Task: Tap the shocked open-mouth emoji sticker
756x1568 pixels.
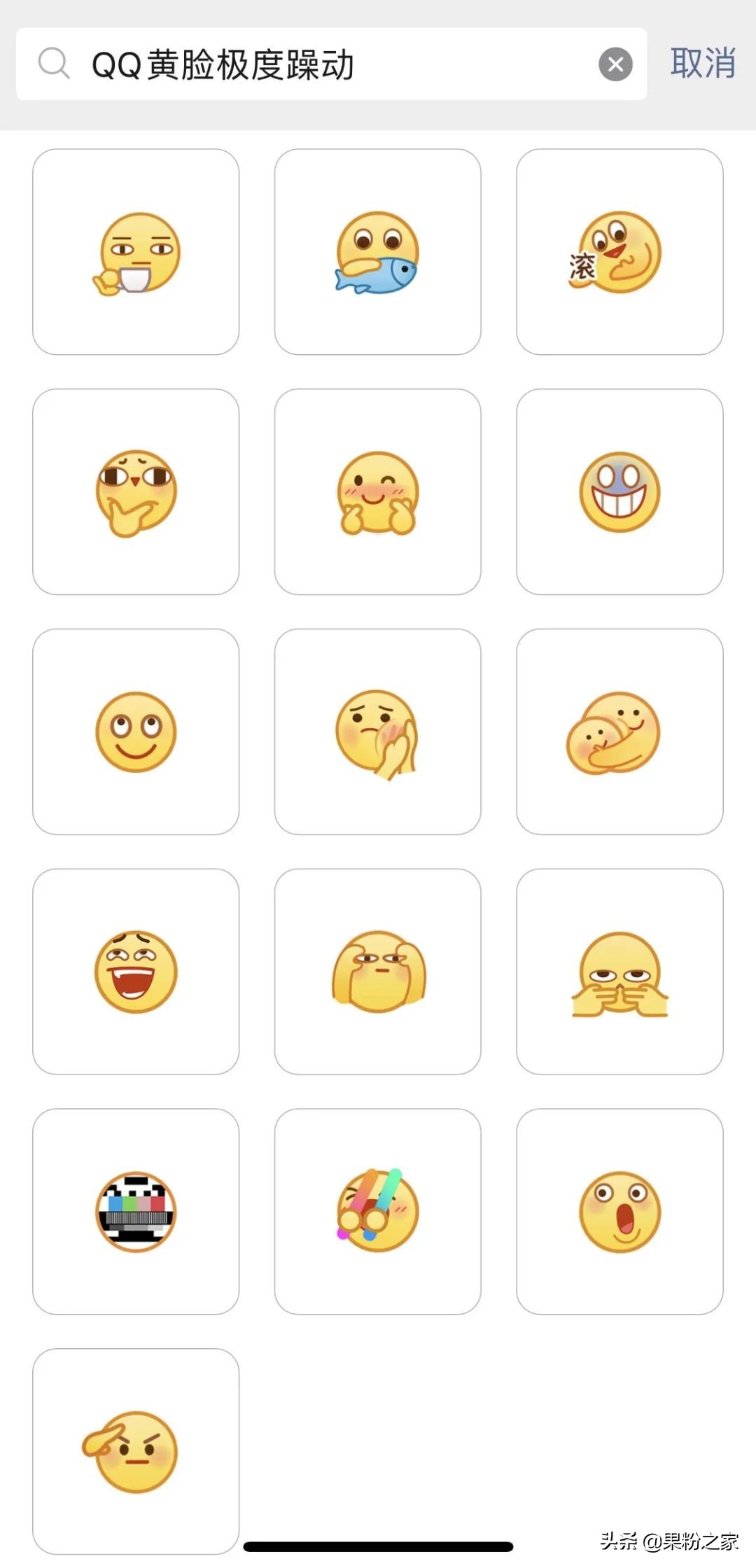Action: point(619,1210)
